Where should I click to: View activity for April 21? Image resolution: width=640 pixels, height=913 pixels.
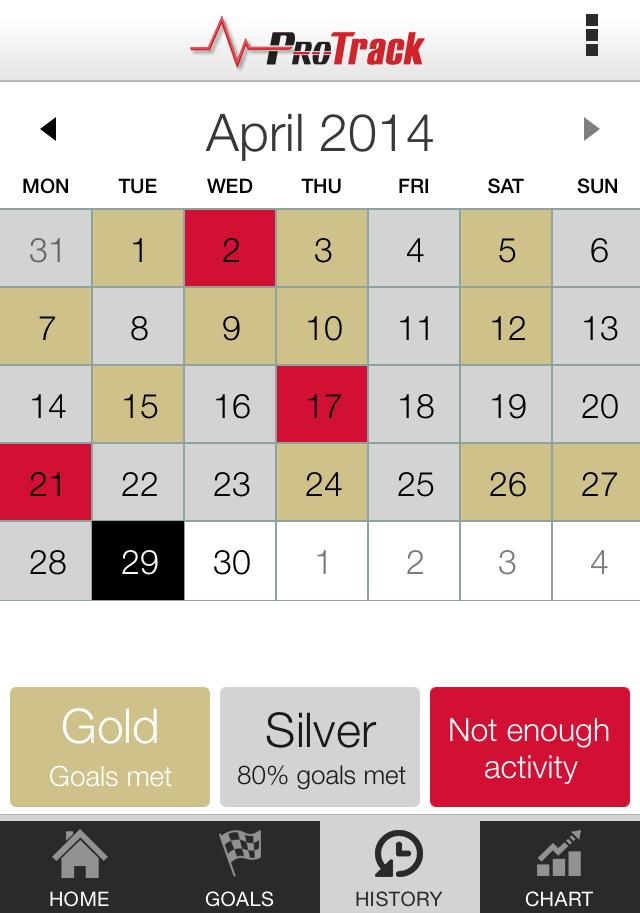pyautogui.click(x=45, y=482)
